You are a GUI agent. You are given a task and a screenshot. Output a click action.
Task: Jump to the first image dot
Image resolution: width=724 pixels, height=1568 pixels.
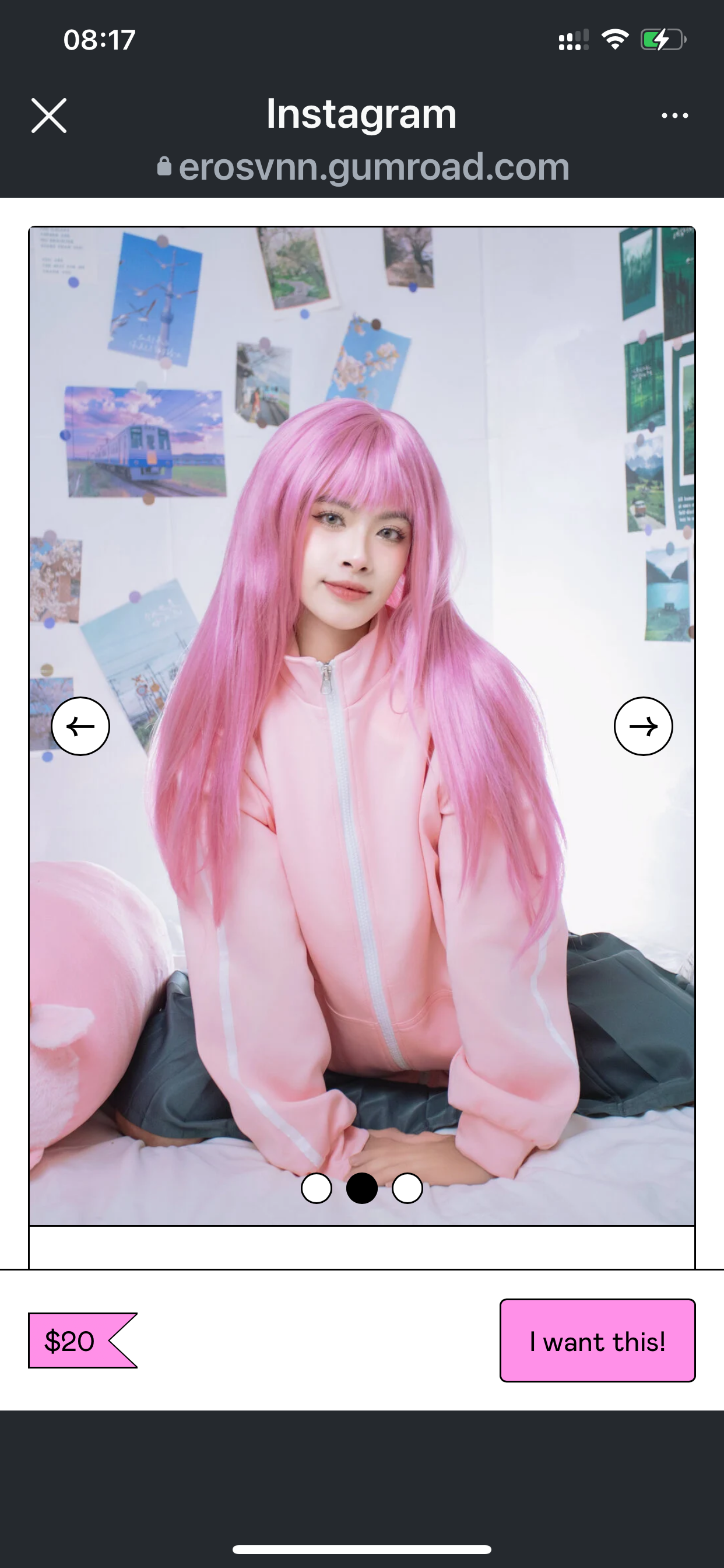pos(317,1188)
